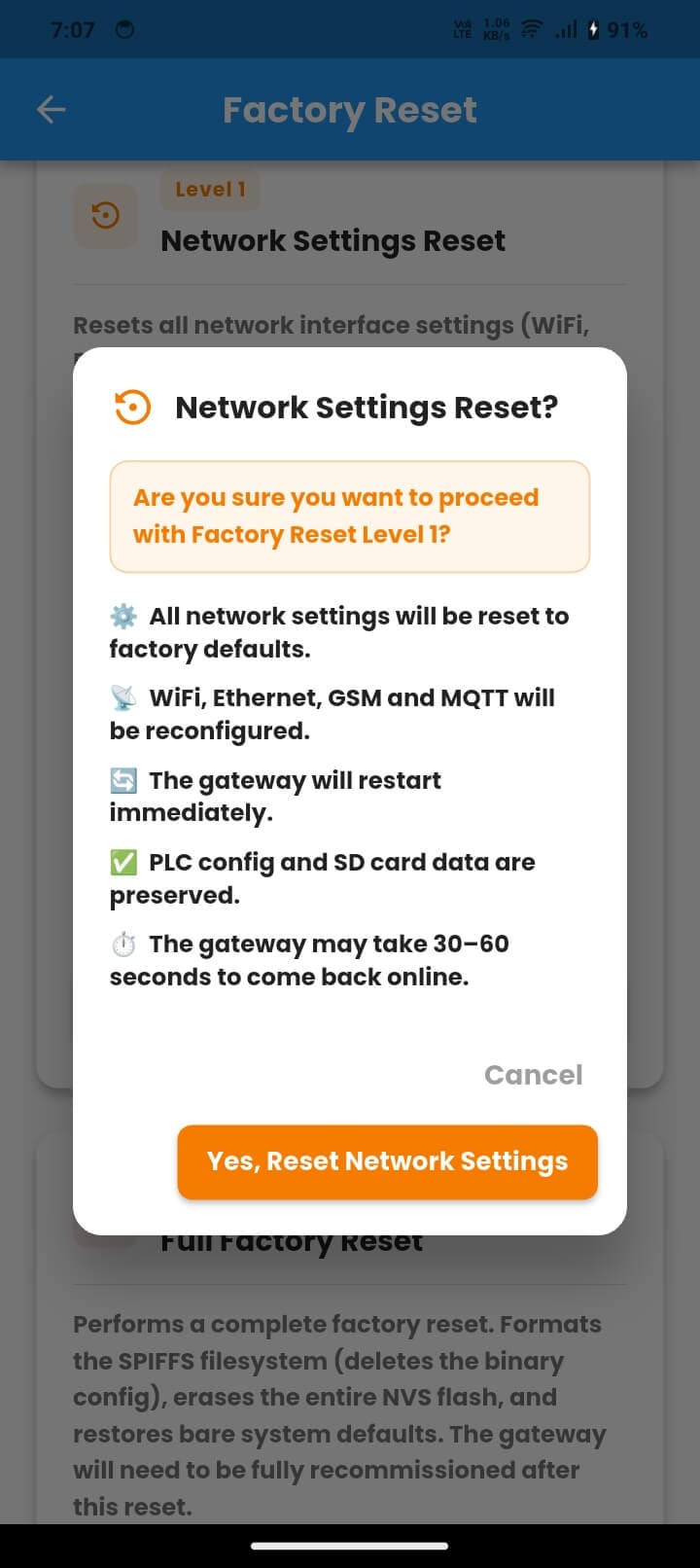Tap the VoLTE indicator in status bar
Viewport: 700px width, 1568px height.
[x=460, y=29]
